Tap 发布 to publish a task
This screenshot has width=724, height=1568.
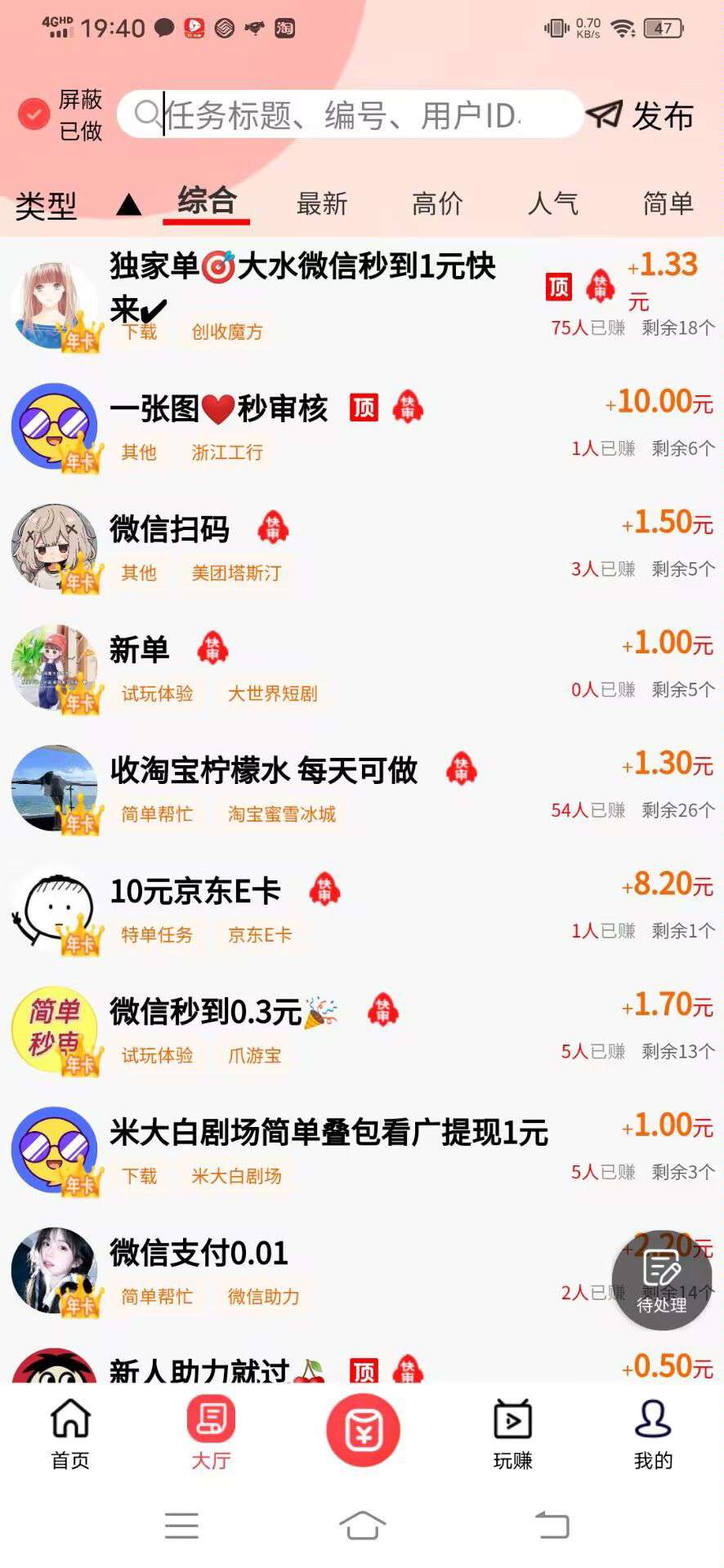[641, 116]
